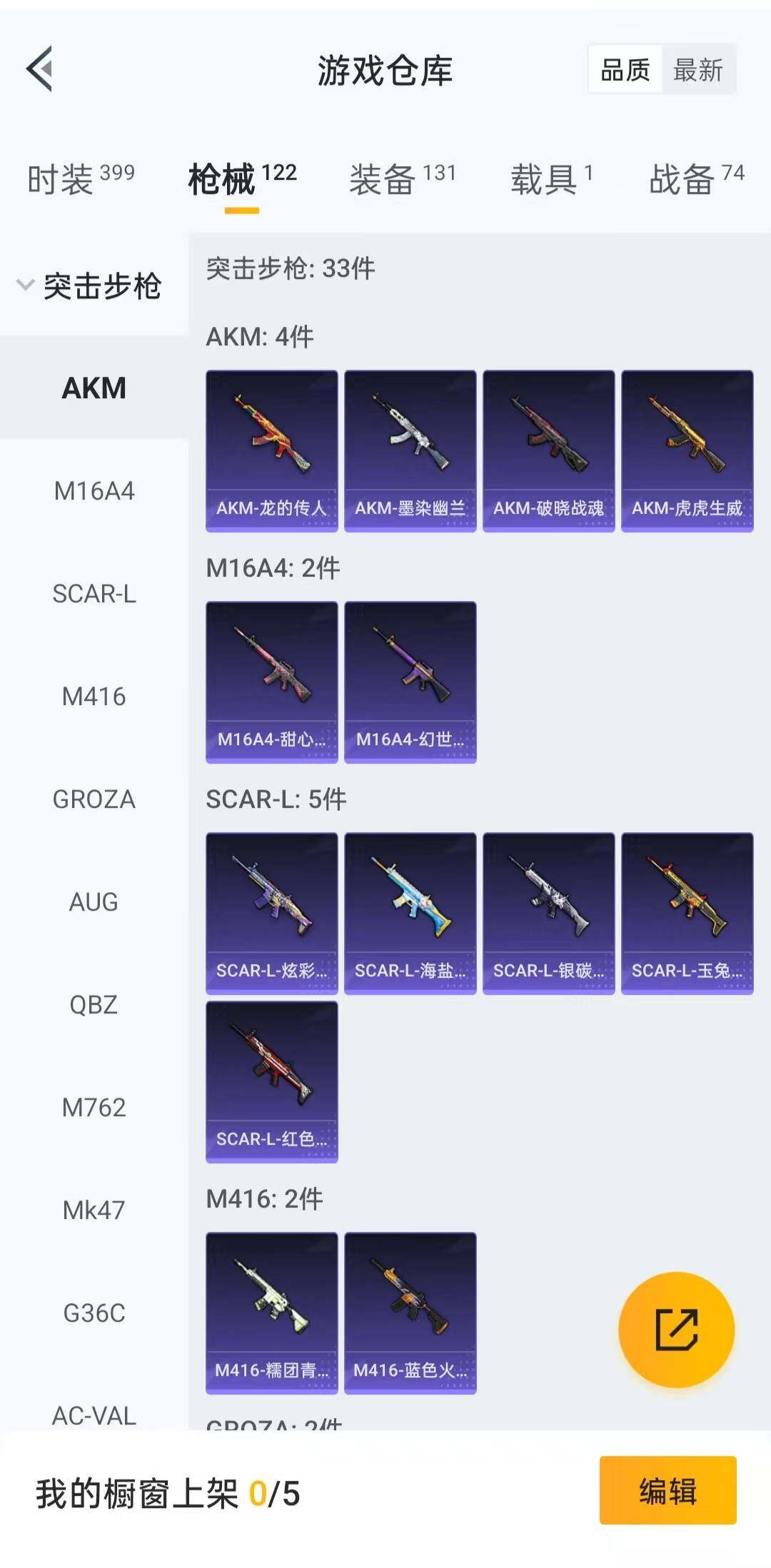This screenshot has height=1568, width=771.
Task: Tap the 编辑 button
Action: 667,1491
